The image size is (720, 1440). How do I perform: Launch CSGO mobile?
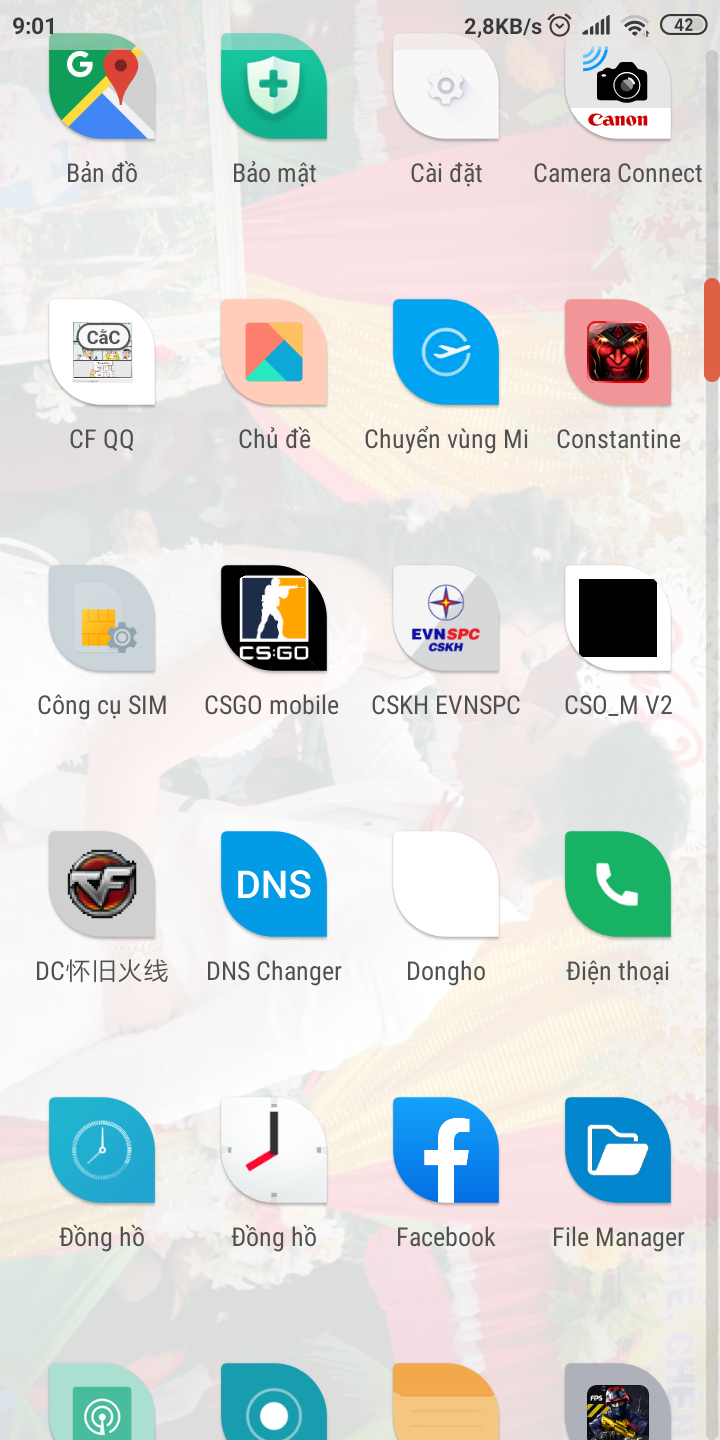click(x=274, y=618)
